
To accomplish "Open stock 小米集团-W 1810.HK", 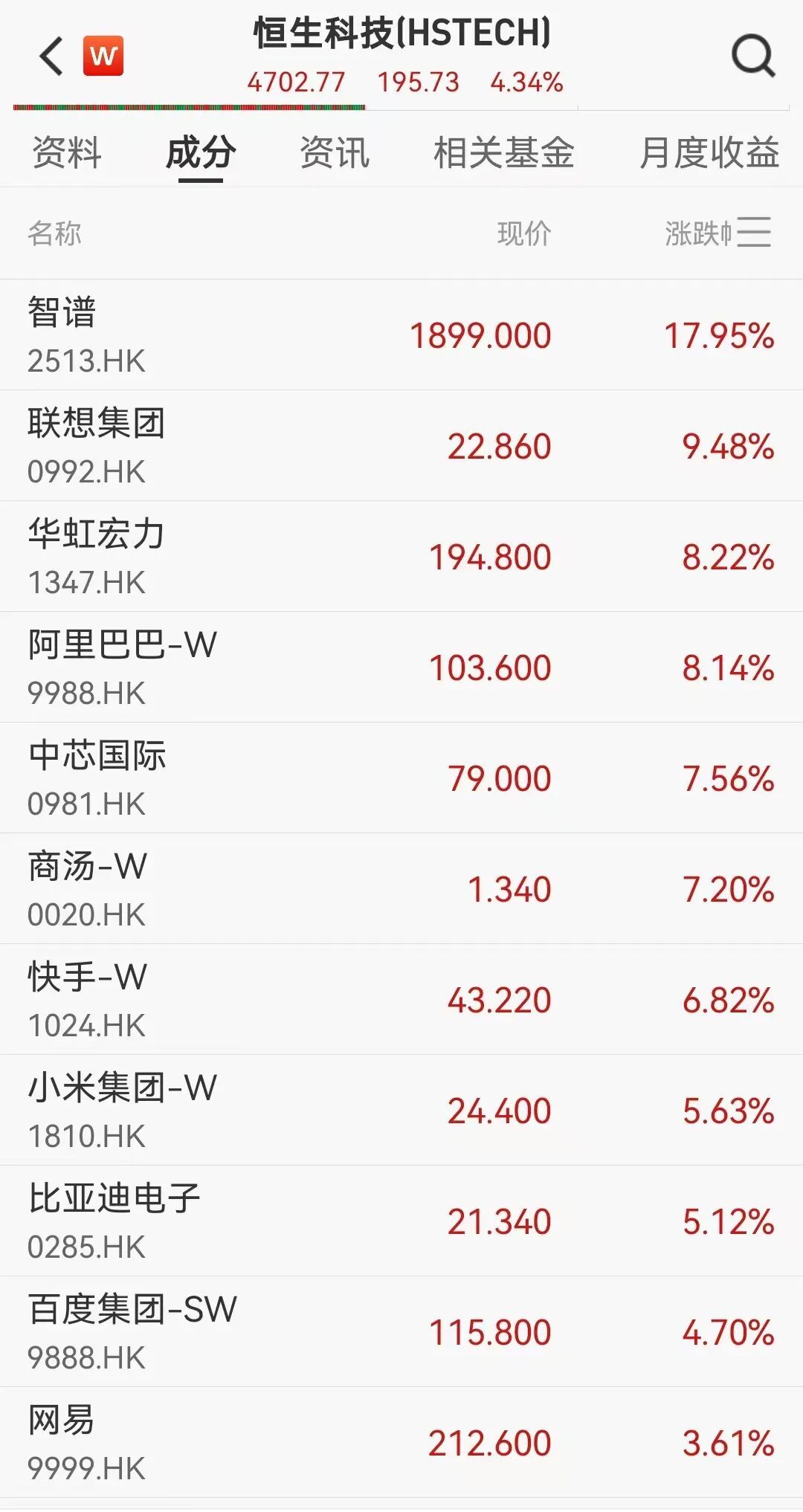I will coord(401,1111).
